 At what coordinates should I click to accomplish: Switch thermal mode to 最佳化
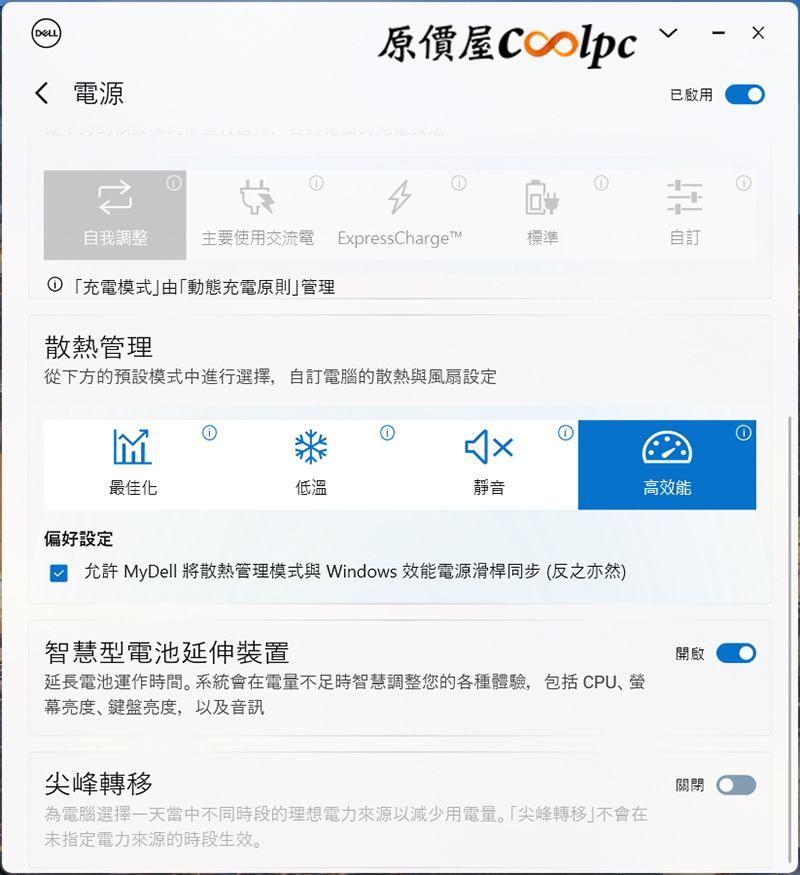132,464
